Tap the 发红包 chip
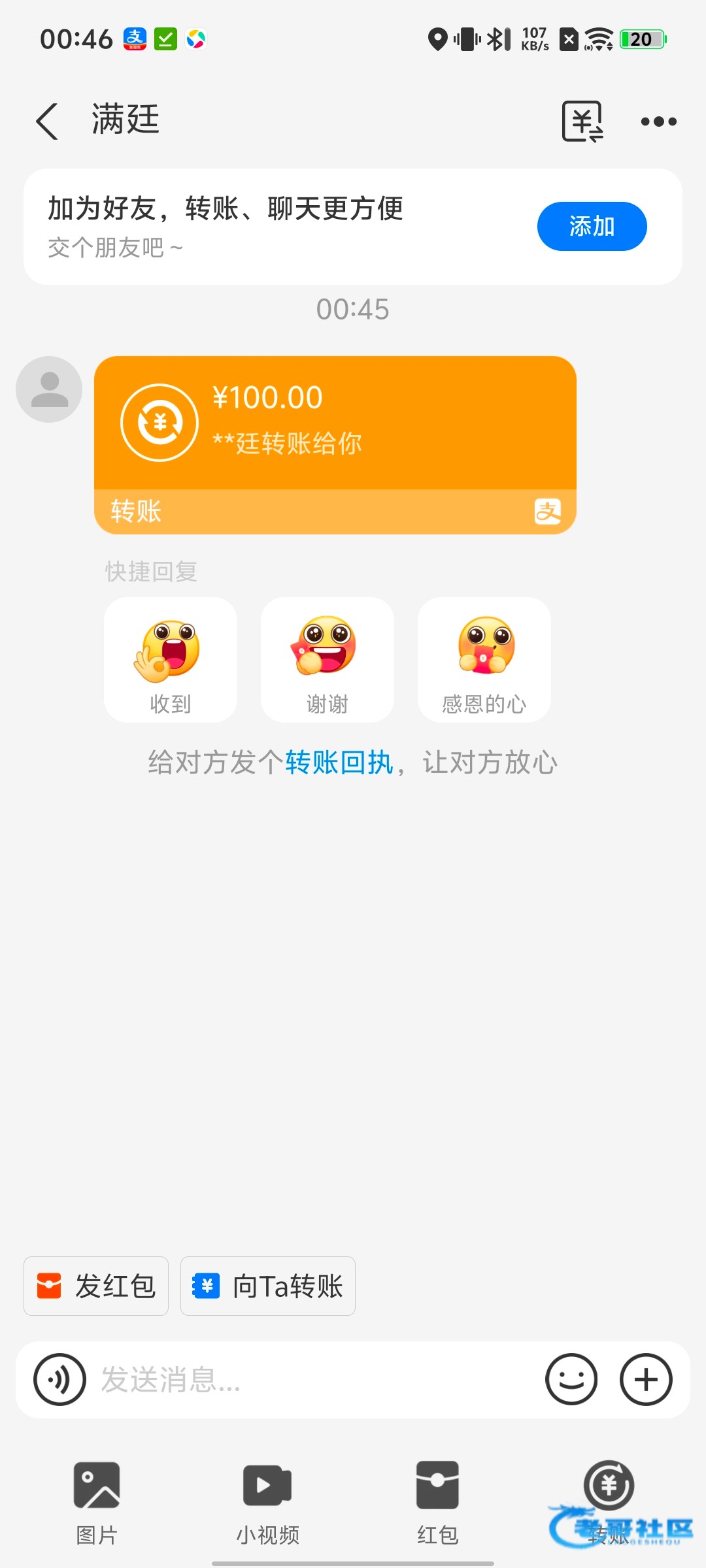 (x=96, y=1286)
